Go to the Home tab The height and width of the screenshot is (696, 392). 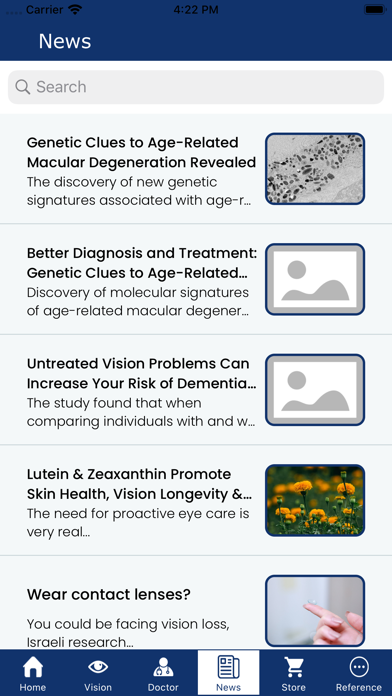click(33, 673)
